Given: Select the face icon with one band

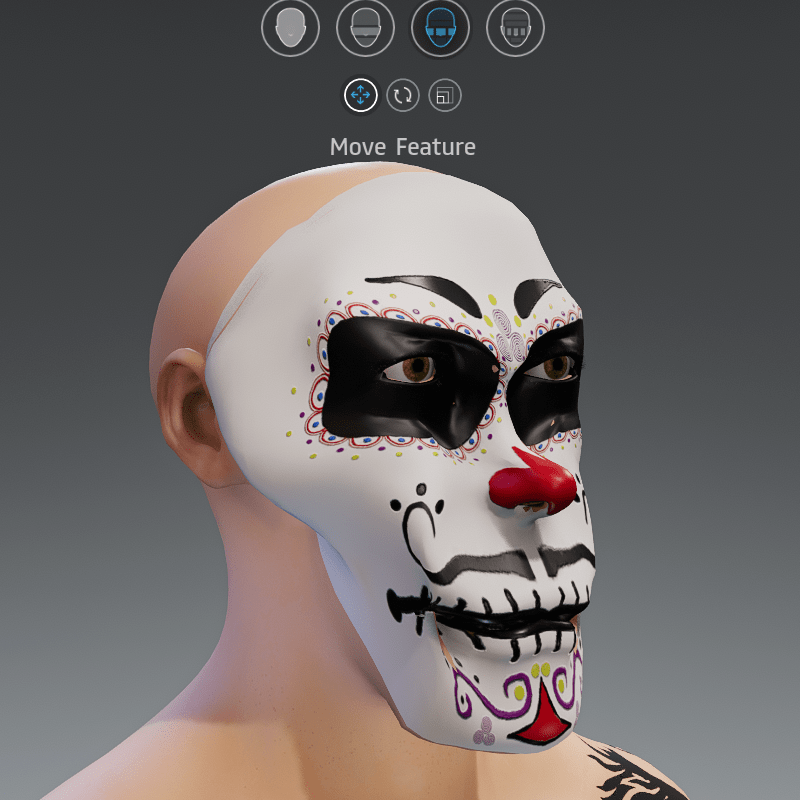Looking at the screenshot, I should [365, 27].
